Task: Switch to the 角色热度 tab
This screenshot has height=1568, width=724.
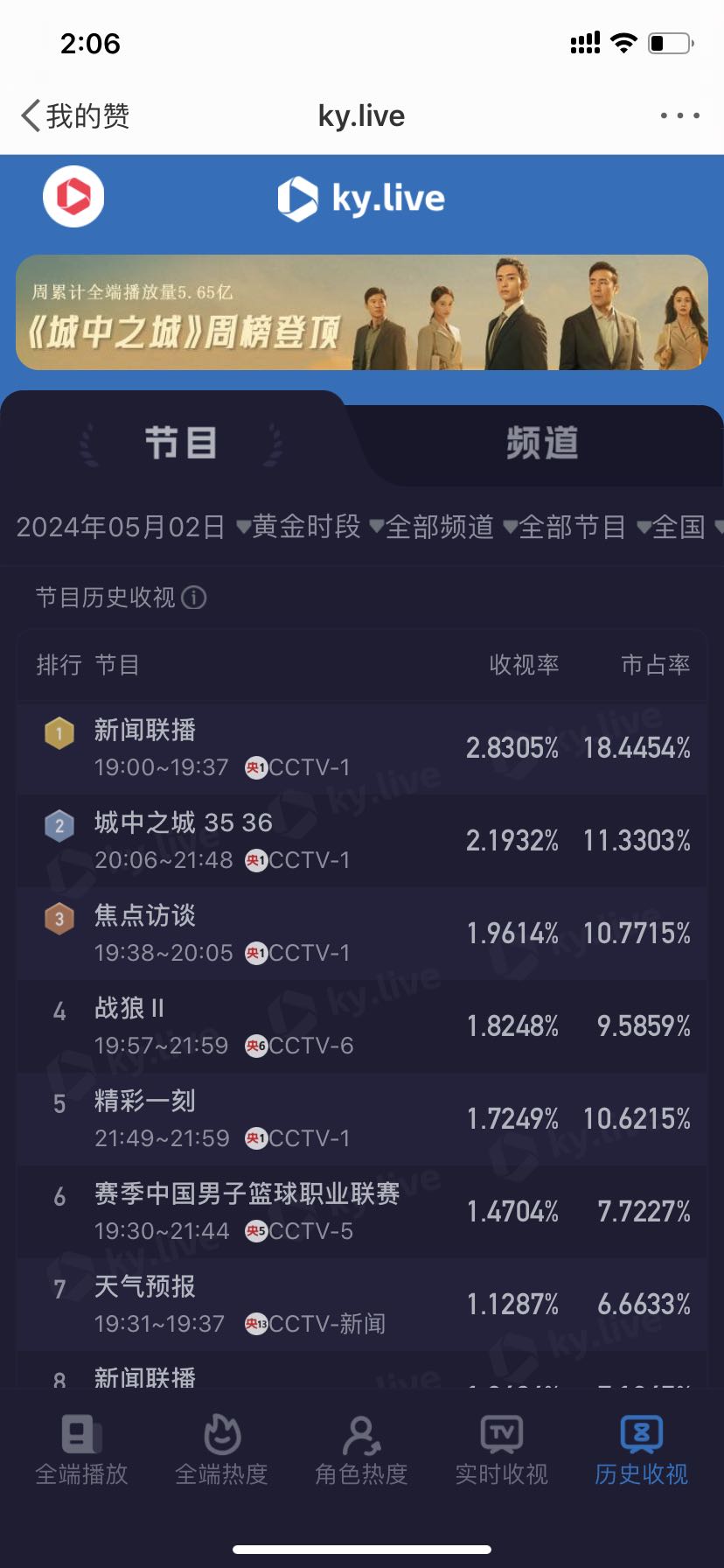Action: [361, 1451]
